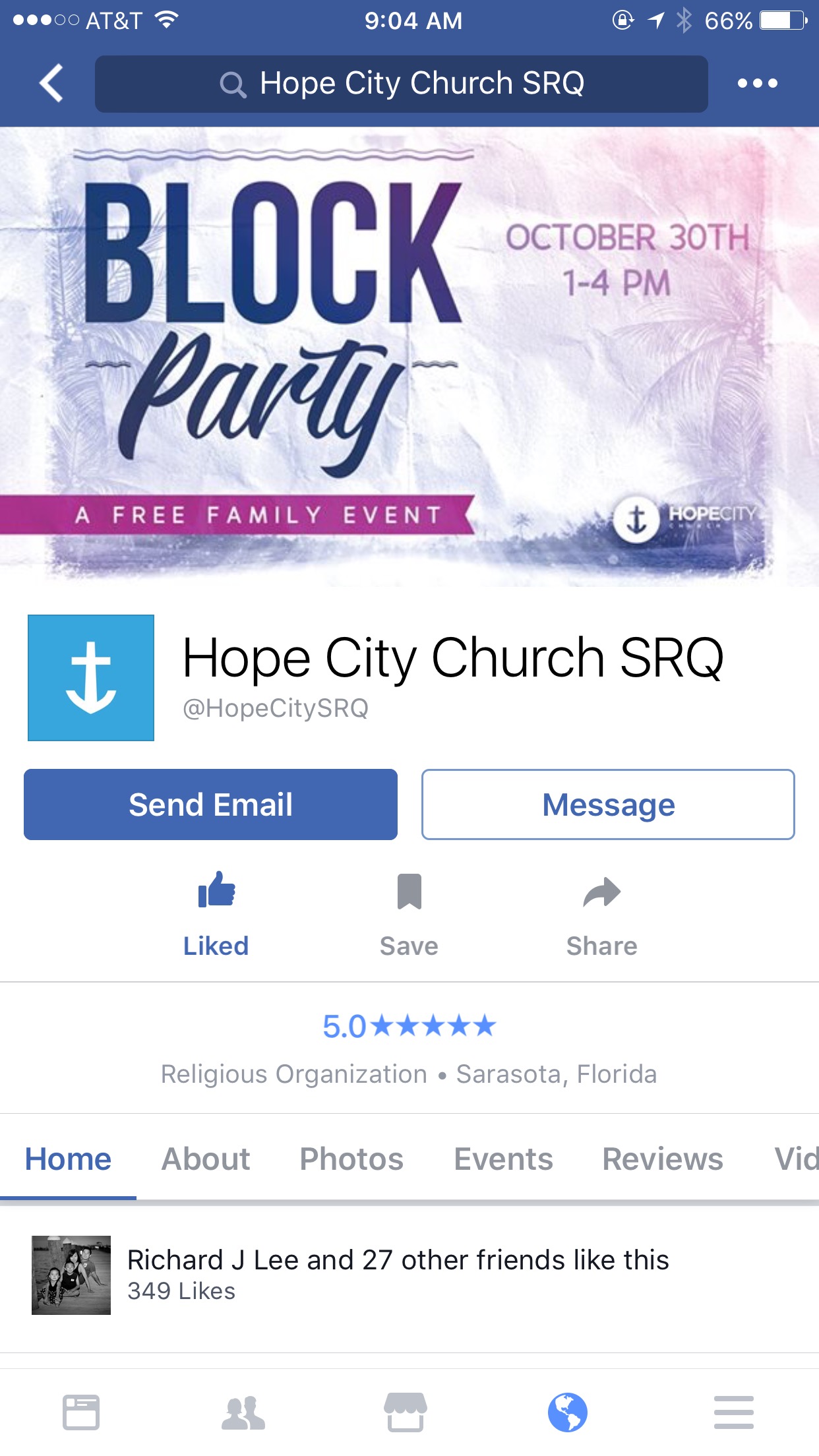Tap the Send Email button
The image size is (819, 1456).
[x=210, y=804]
